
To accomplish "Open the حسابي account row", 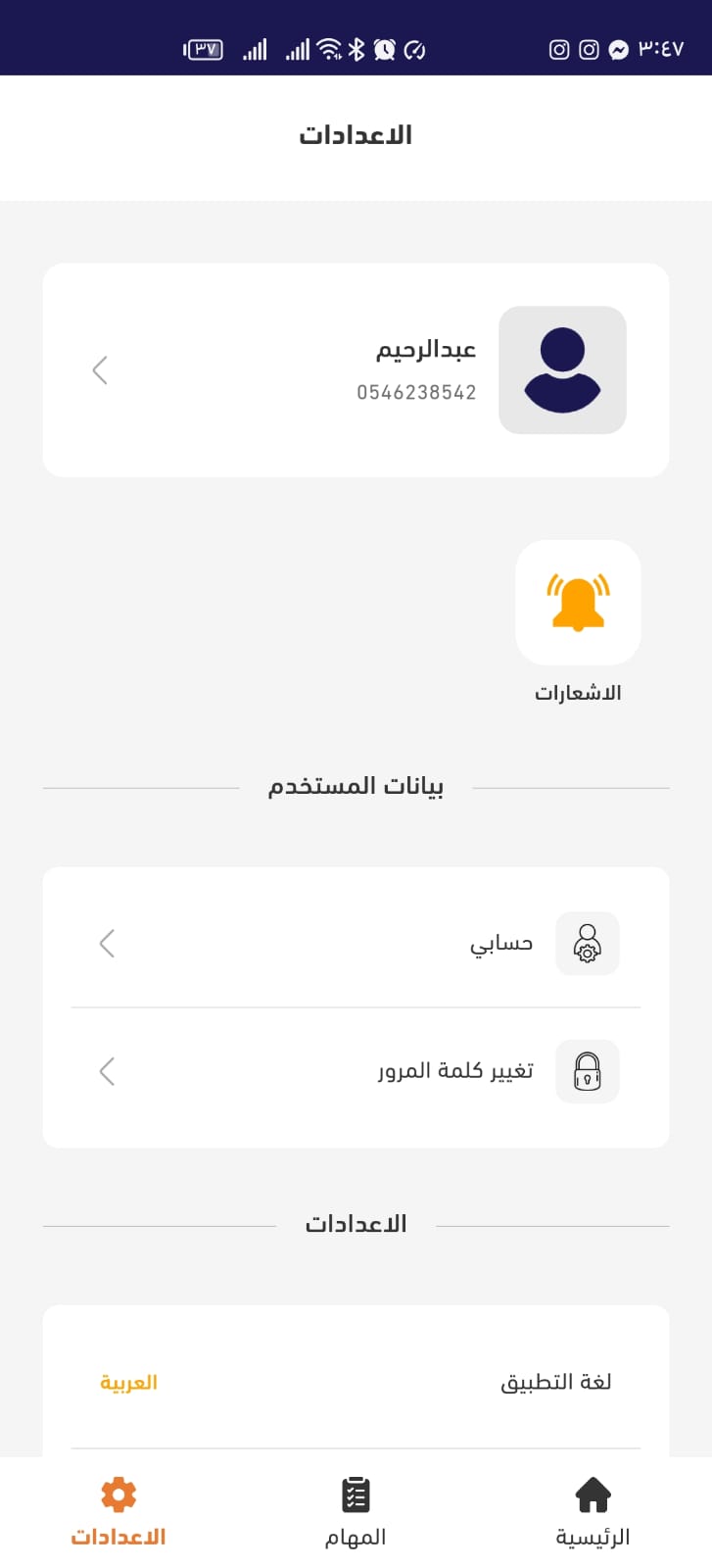I will tap(356, 944).
